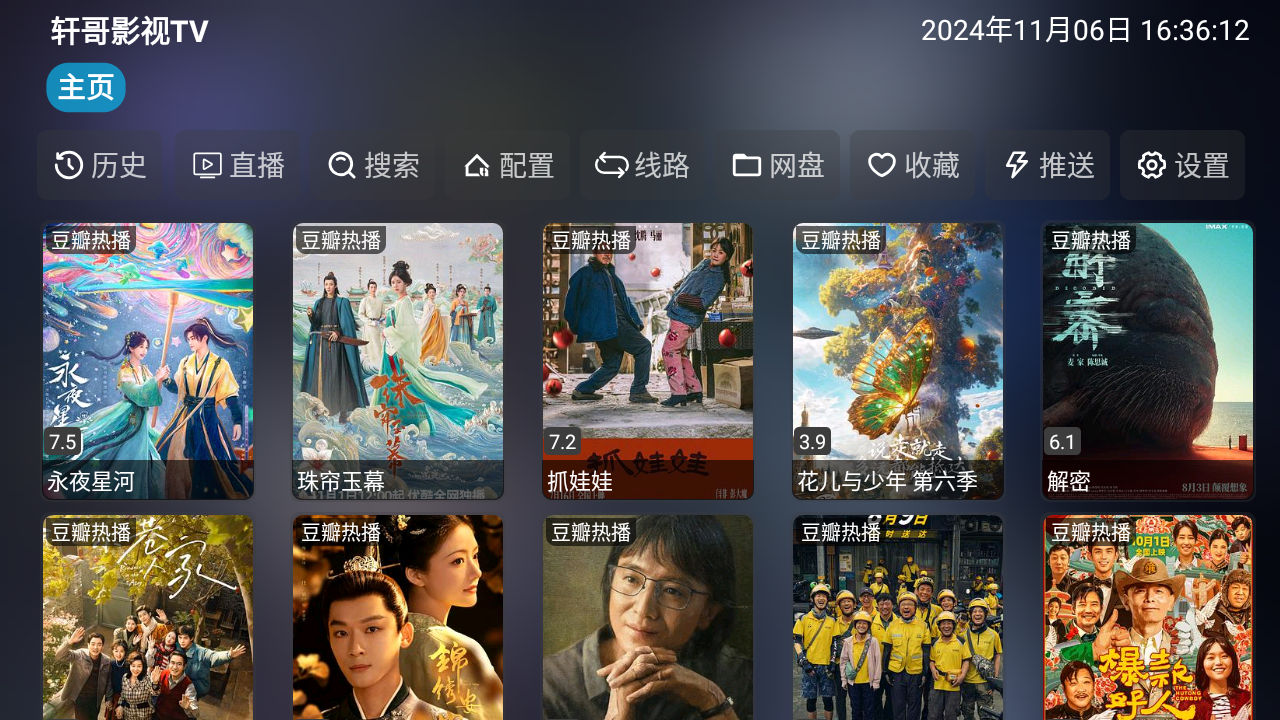Open the 抓娃娃 movie card

pos(648,360)
